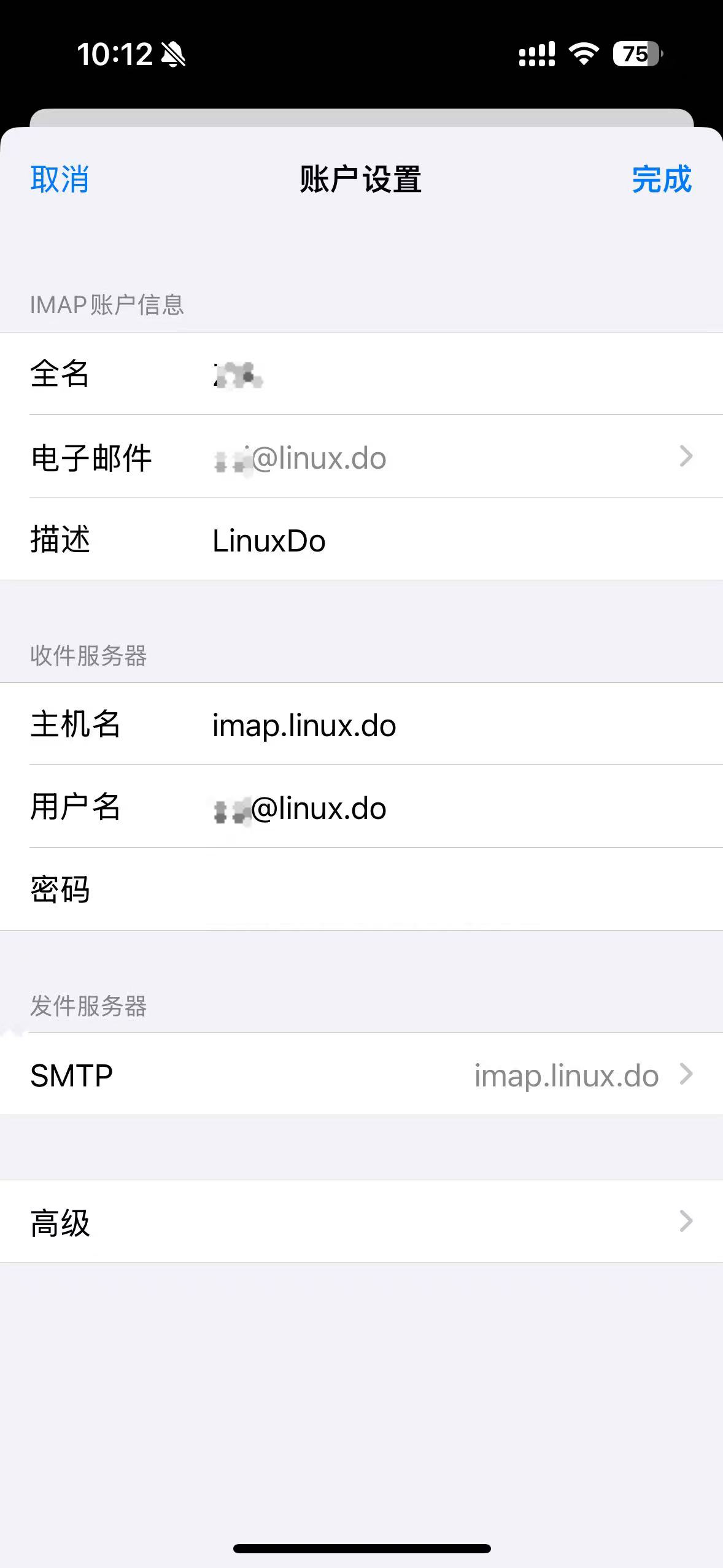Open 高级 advanced settings

tap(361, 1221)
